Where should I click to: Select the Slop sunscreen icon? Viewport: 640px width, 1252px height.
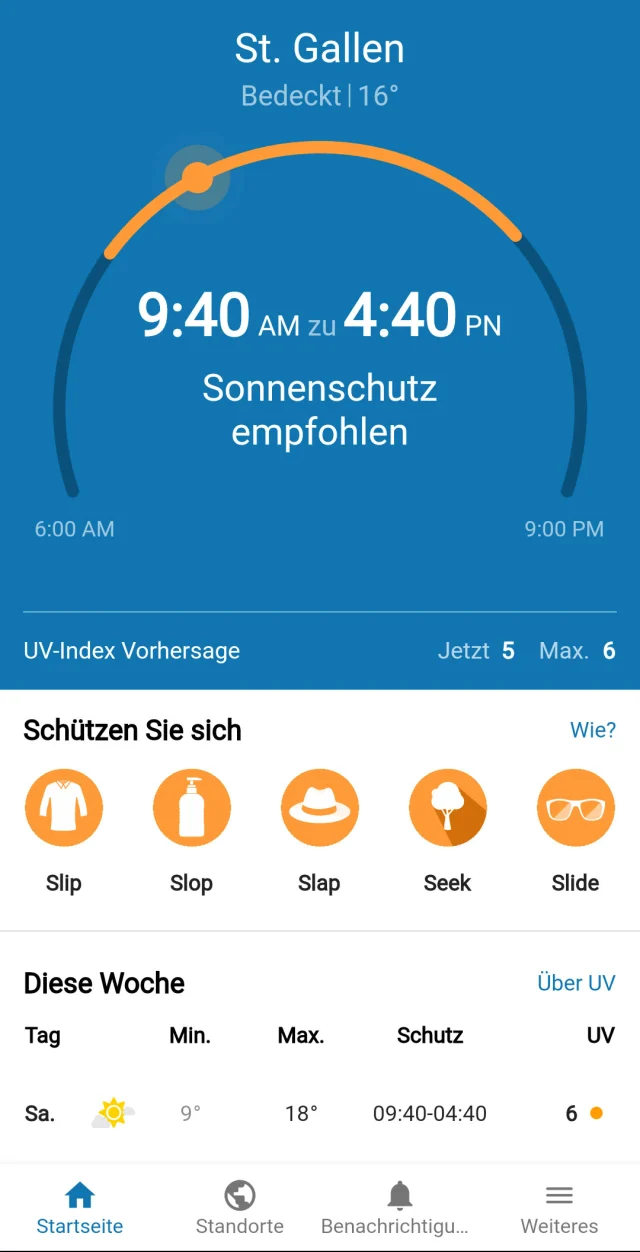point(192,808)
